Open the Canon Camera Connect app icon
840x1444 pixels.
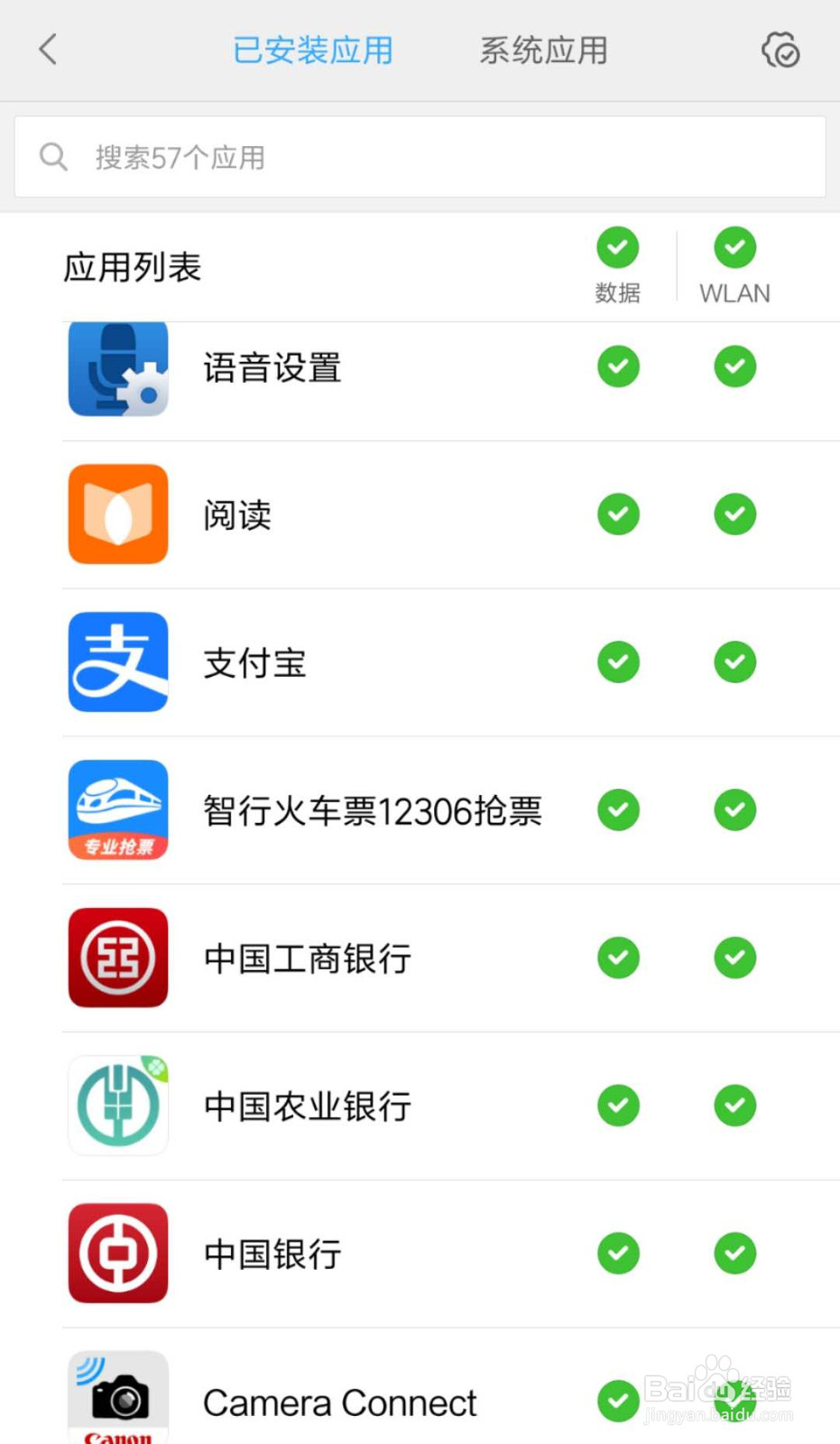(x=117, y=1396)
